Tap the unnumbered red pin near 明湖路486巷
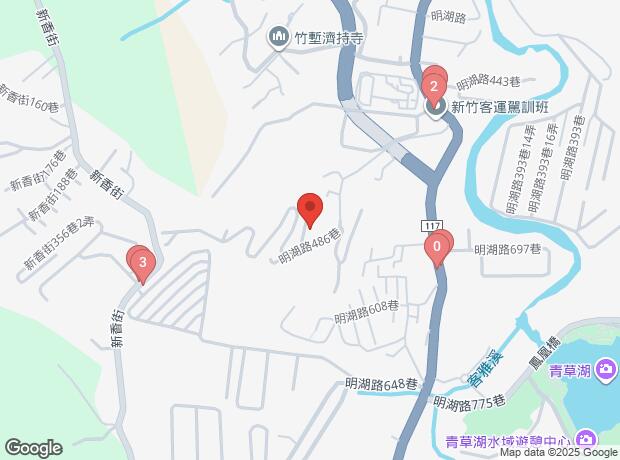 (310, 210)
